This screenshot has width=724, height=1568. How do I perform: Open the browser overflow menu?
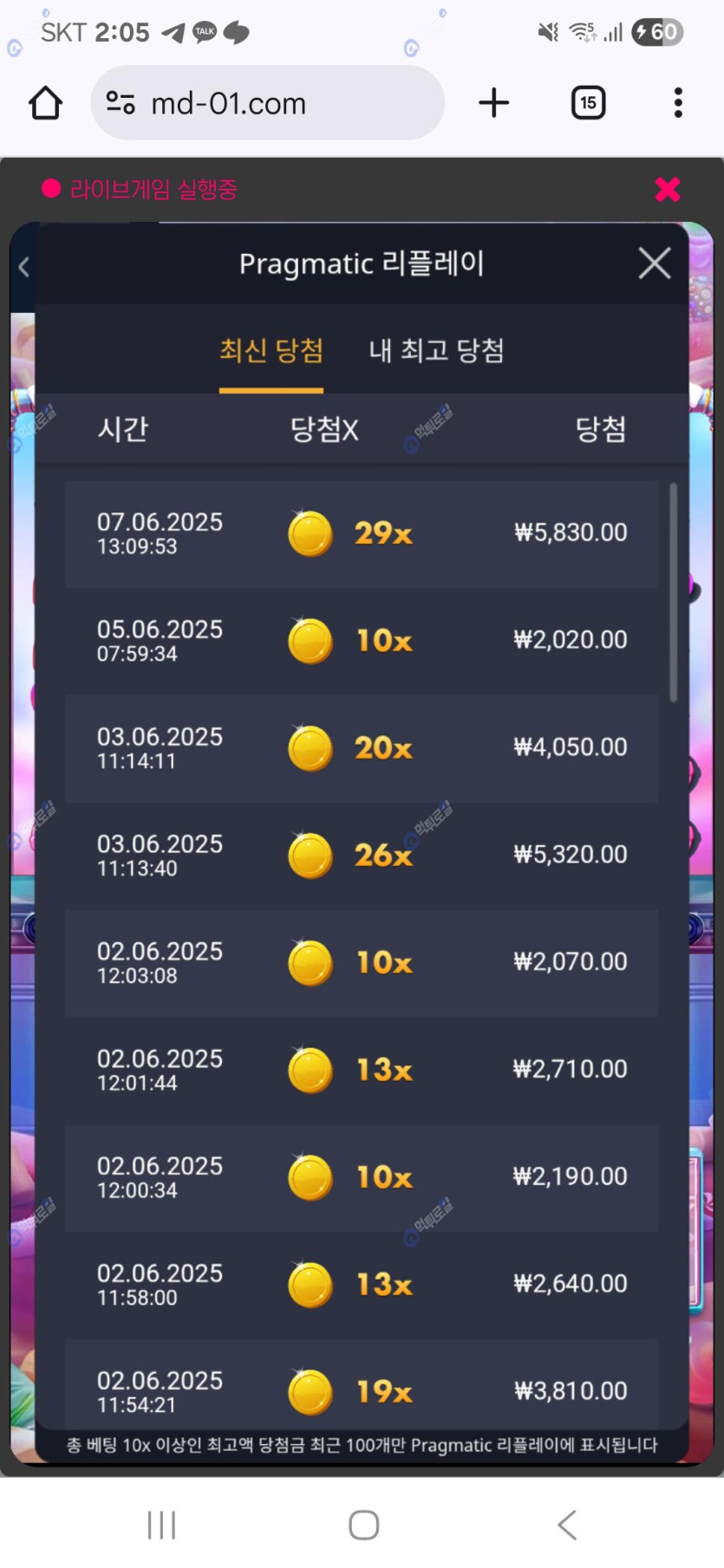pos(678,103)
